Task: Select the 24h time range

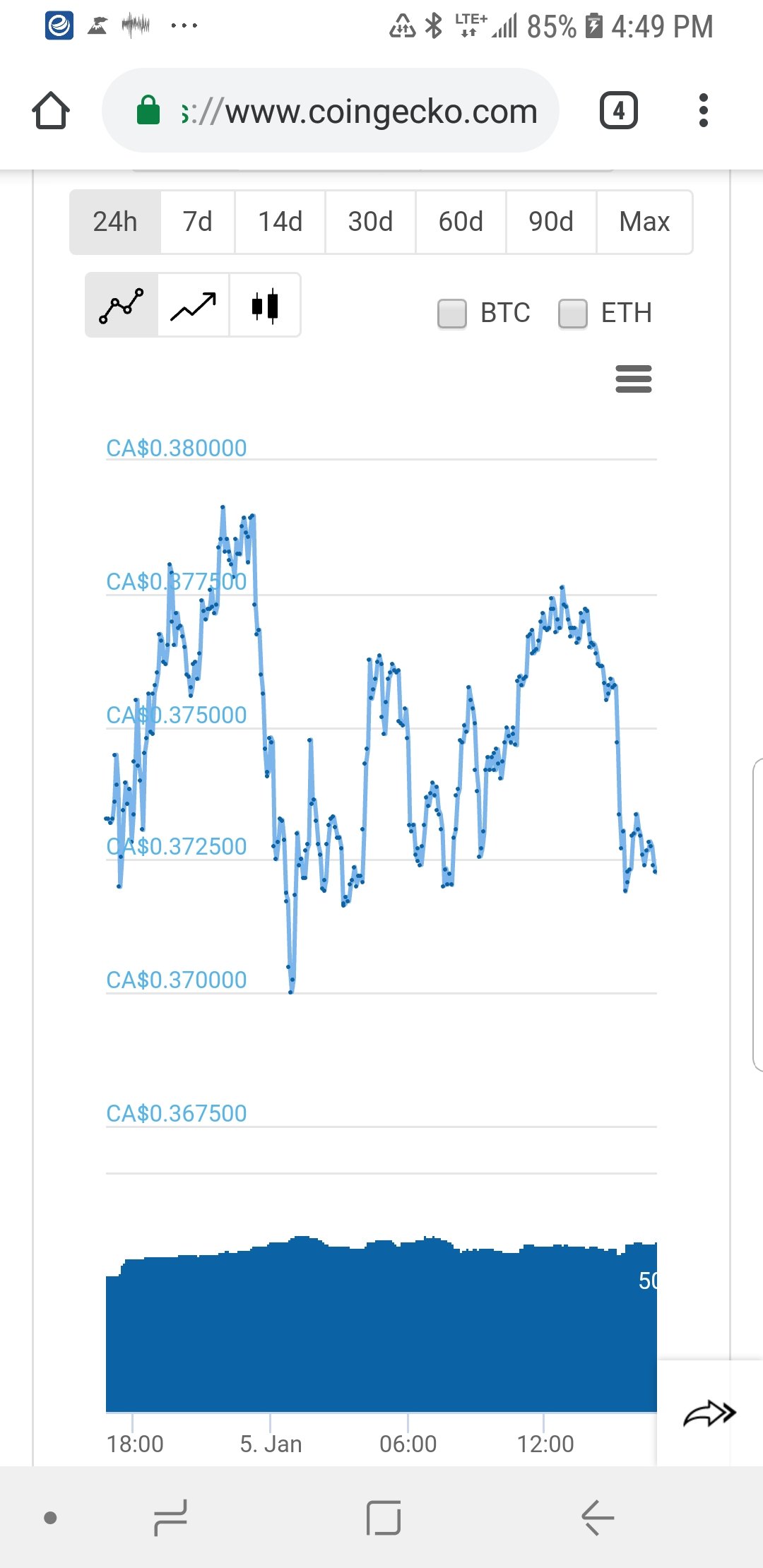Action: click(x=115, y=222)
